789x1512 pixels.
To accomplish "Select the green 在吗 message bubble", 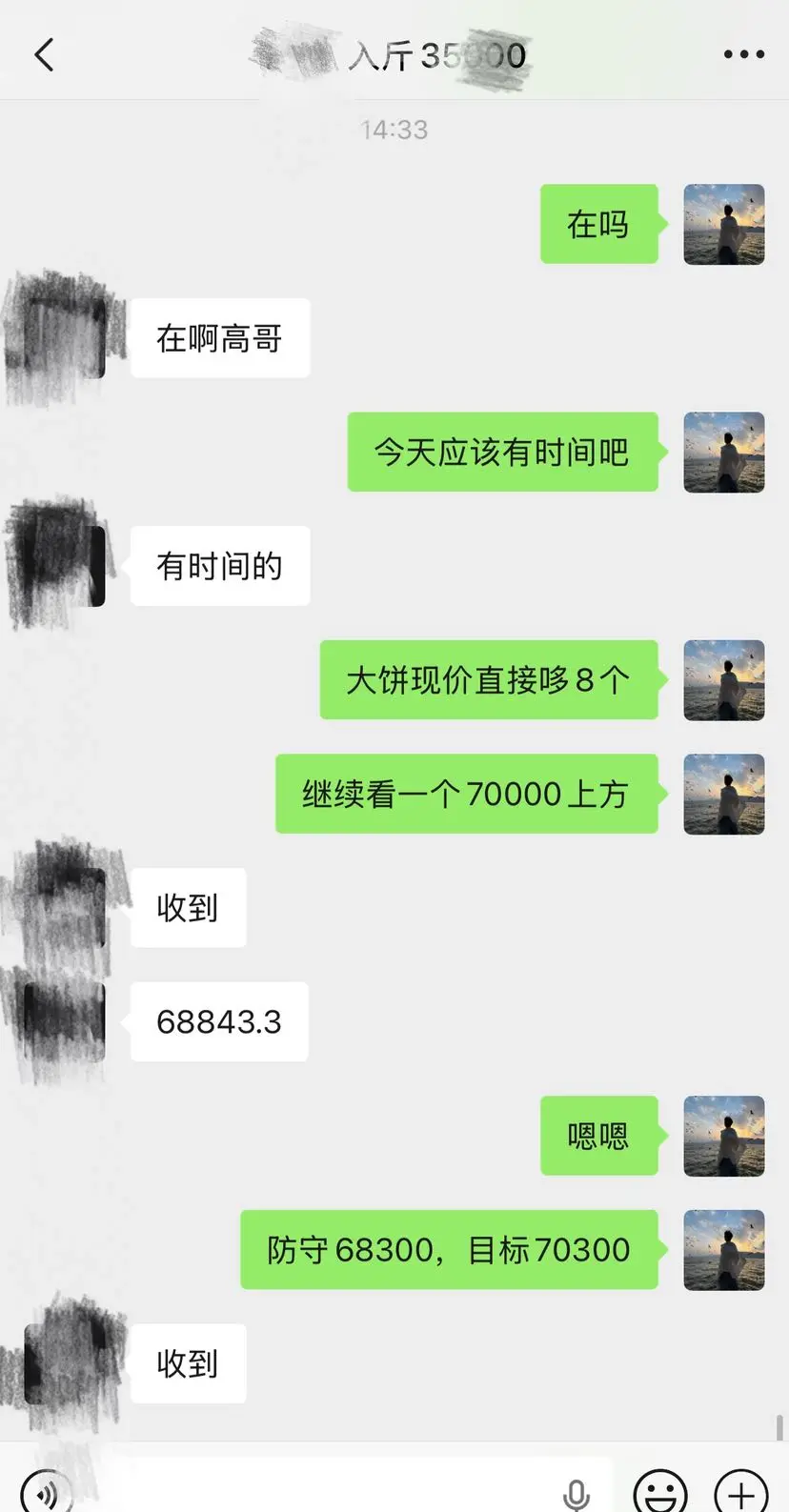I will click(599, 225).
